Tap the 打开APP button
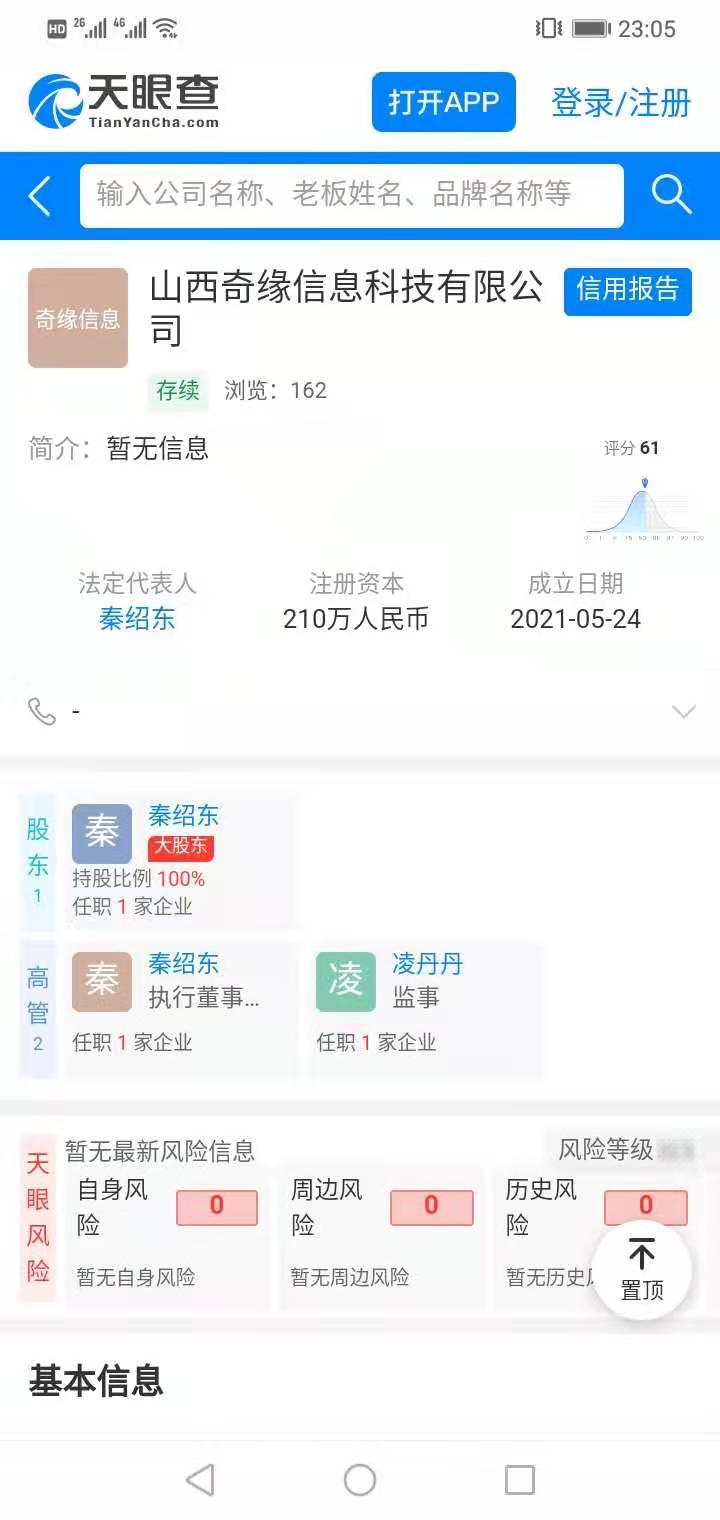The width and height of the screenshot is (720, 1520). 443,102
